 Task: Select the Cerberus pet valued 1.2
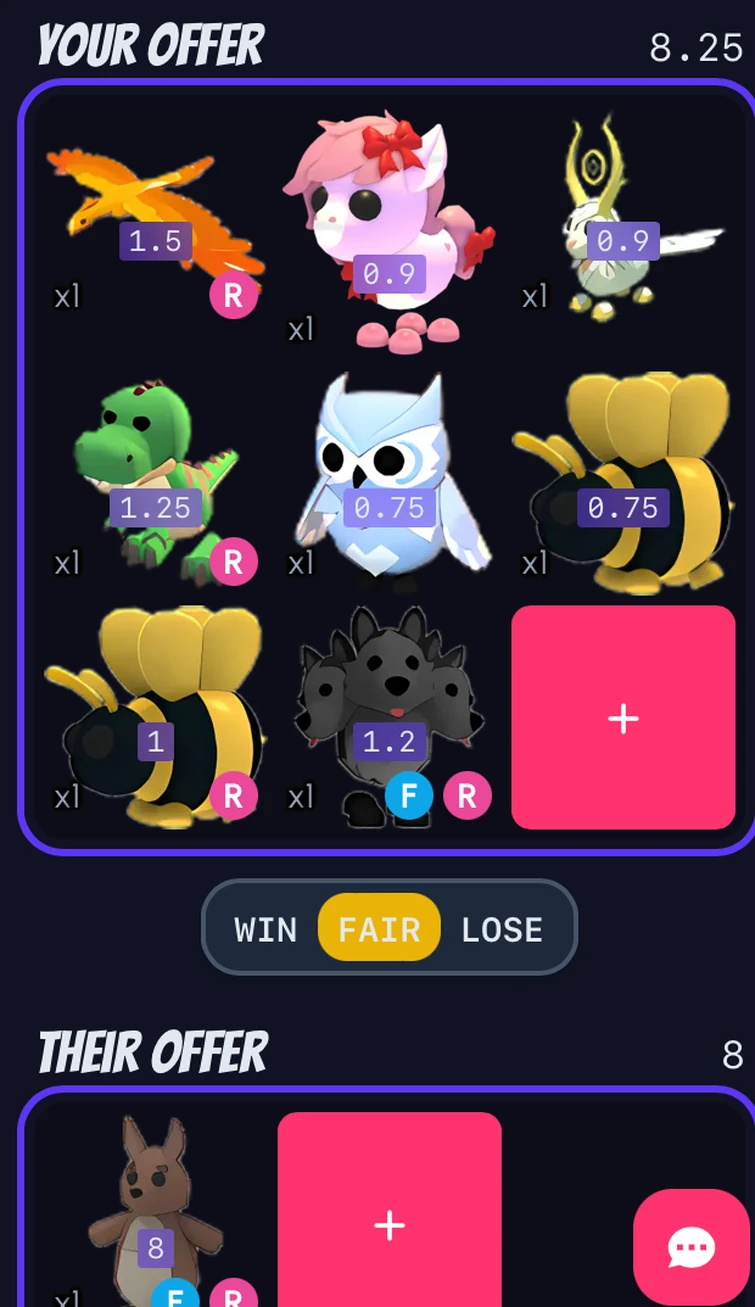389,717
